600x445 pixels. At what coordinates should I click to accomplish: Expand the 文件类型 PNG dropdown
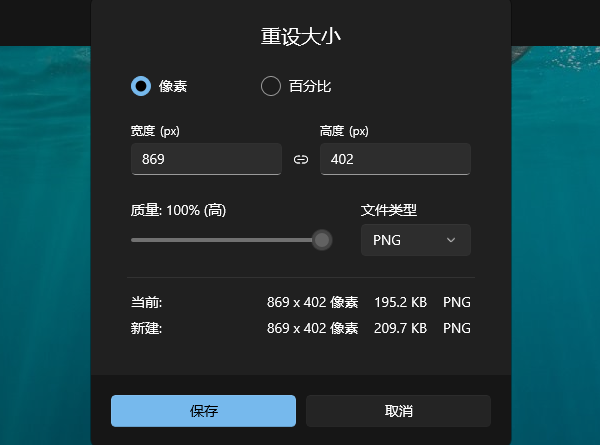pyautogui.click(x=415, y=240)
